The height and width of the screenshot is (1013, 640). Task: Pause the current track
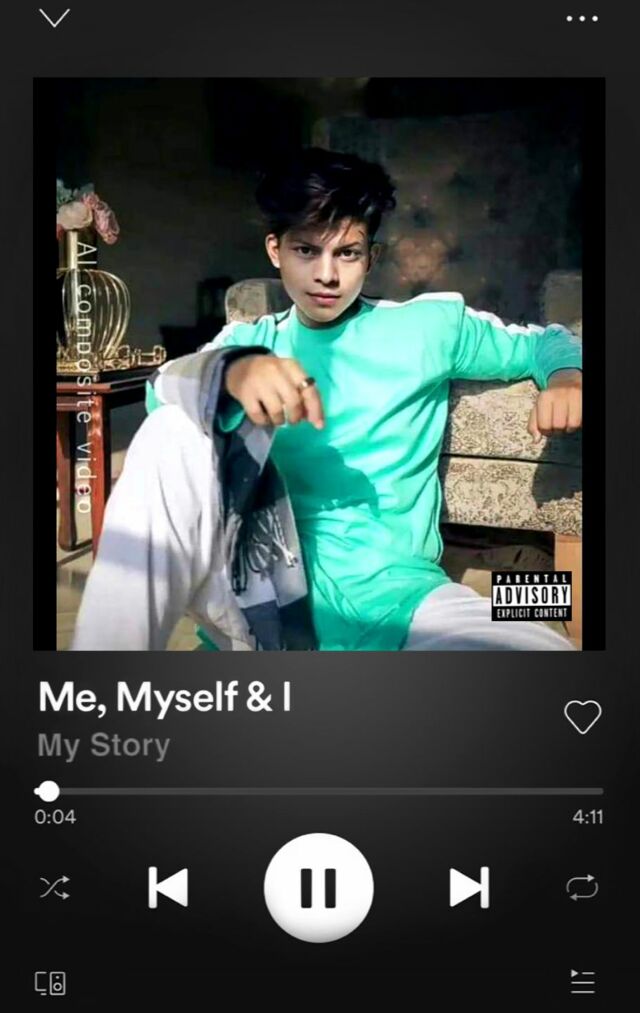pyautogui.click(x=318, y=887)
